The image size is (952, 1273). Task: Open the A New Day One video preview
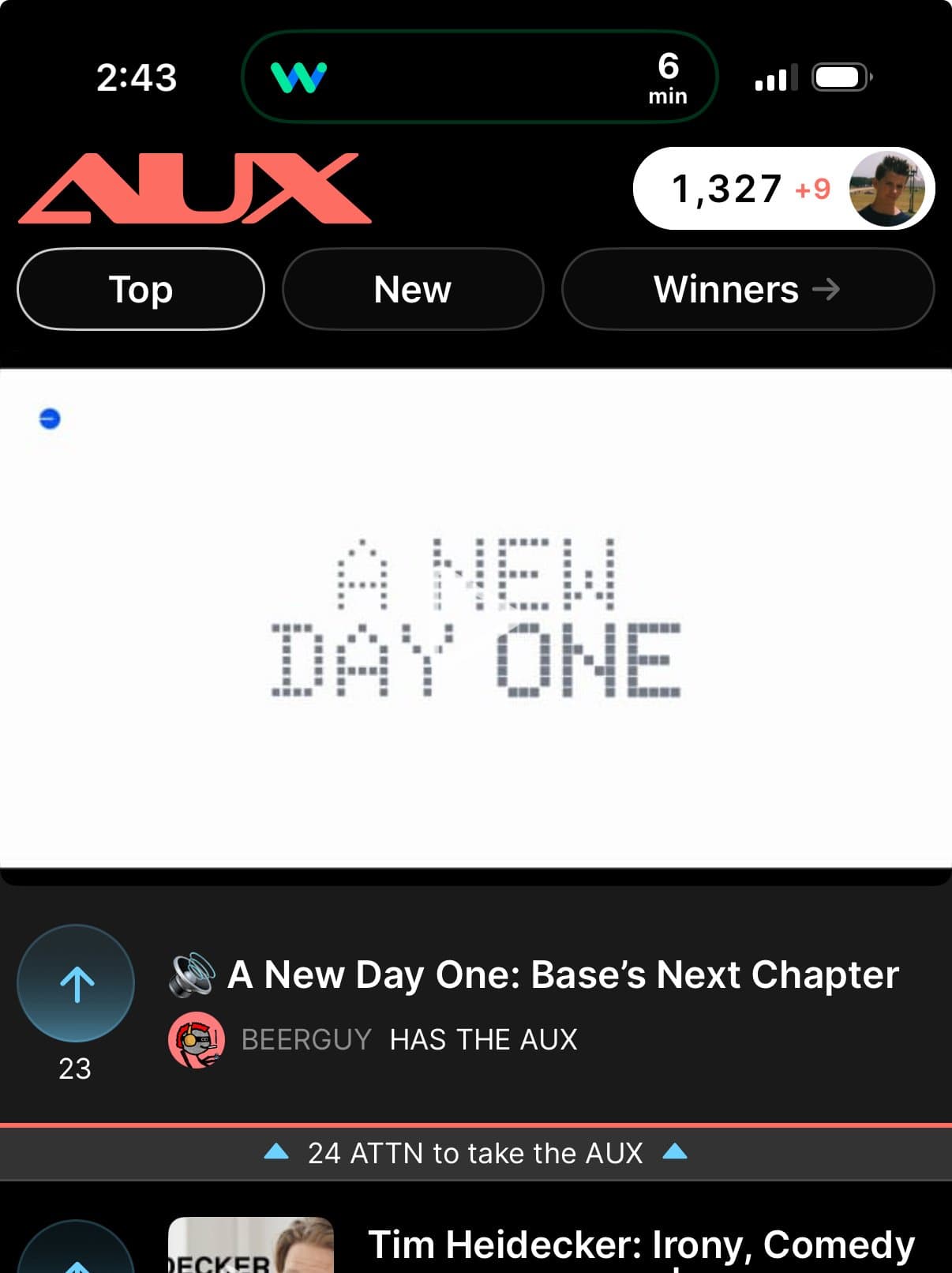tap(476, 618)
